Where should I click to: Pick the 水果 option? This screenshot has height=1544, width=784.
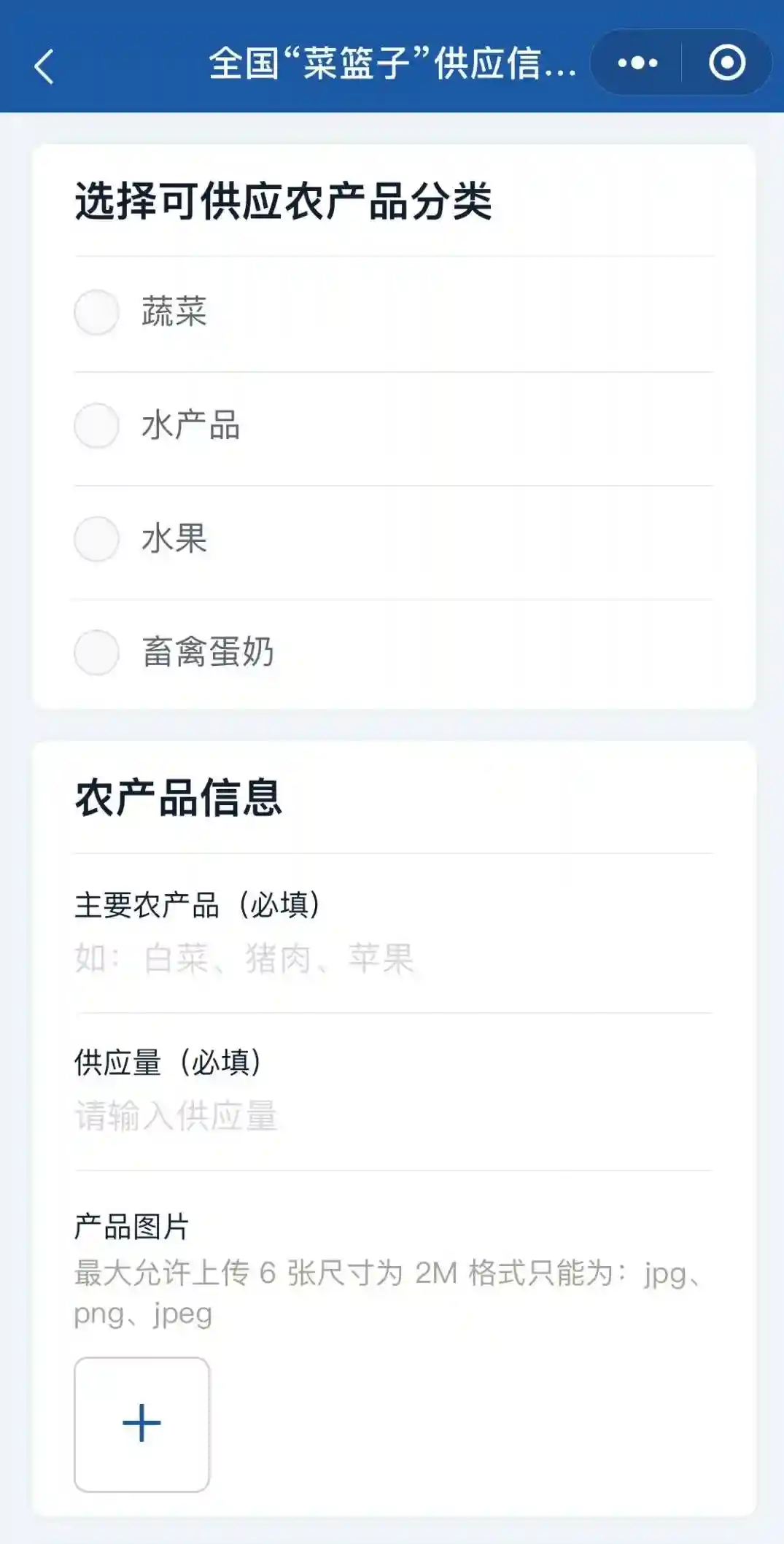pyautogui.click(x=97, y=540)
